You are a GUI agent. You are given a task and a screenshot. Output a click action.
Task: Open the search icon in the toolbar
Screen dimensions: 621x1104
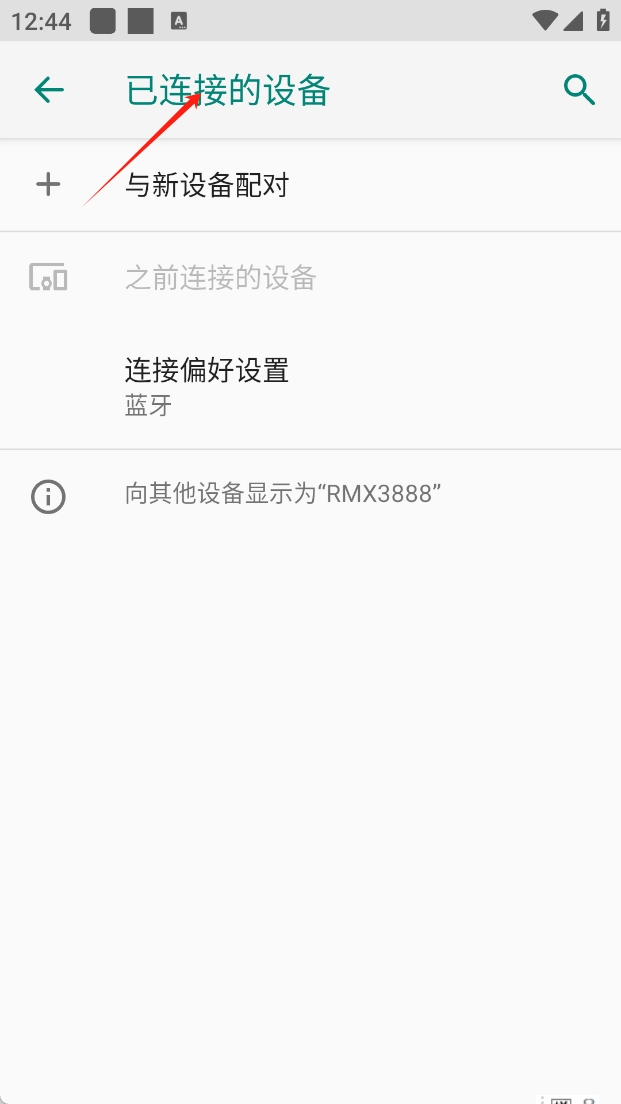point(579,91)
